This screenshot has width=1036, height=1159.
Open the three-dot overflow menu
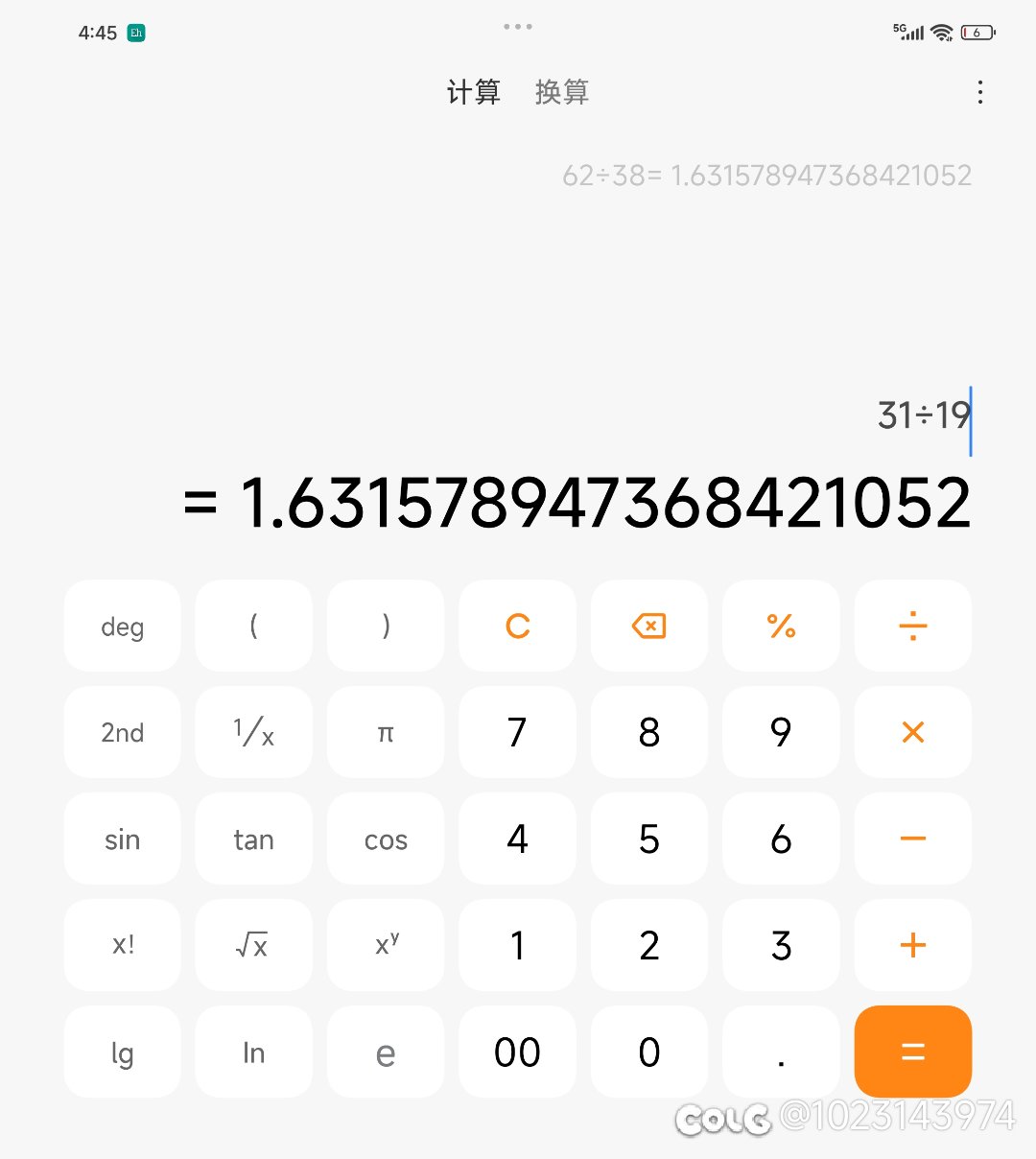pos(979,92)
